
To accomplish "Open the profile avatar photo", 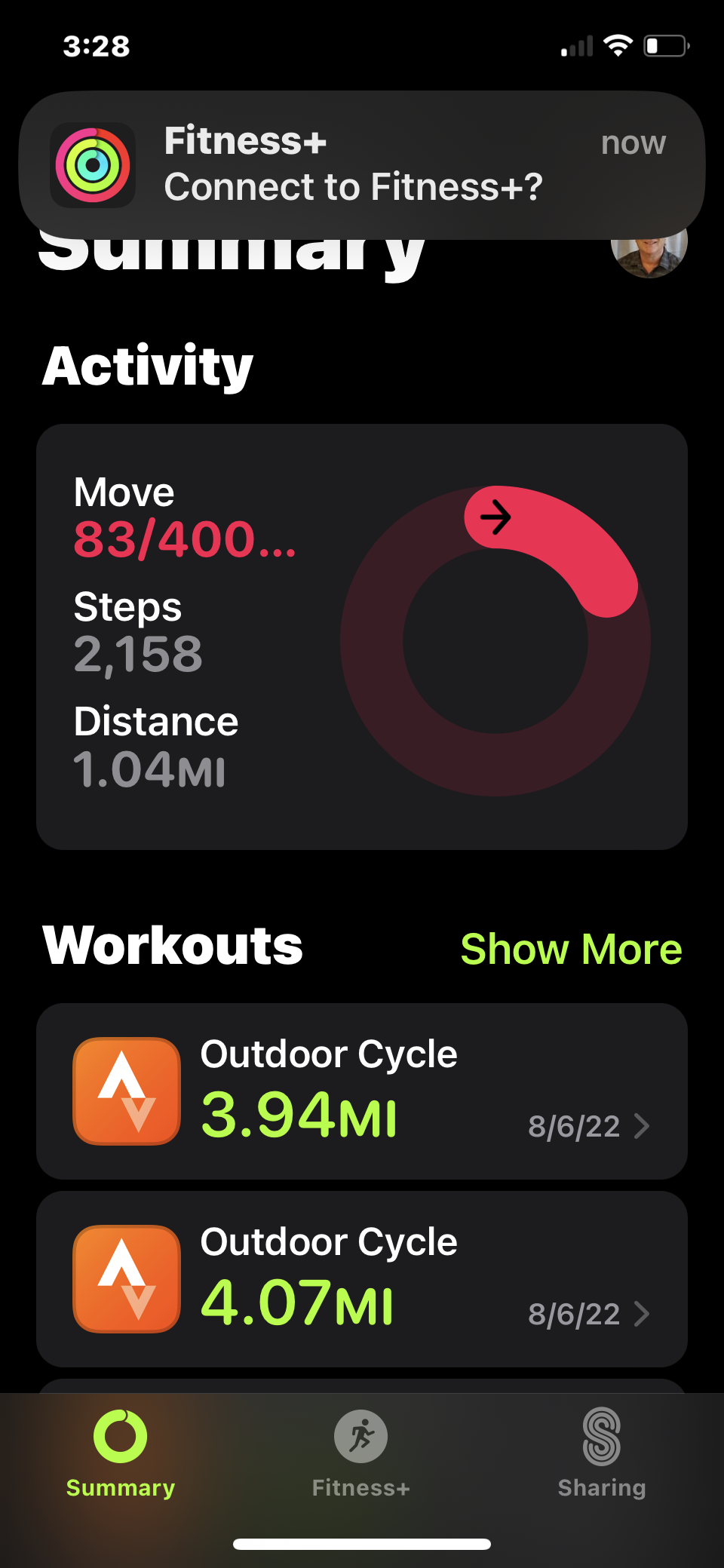I will pyautogui.click(x=649, y=258).
